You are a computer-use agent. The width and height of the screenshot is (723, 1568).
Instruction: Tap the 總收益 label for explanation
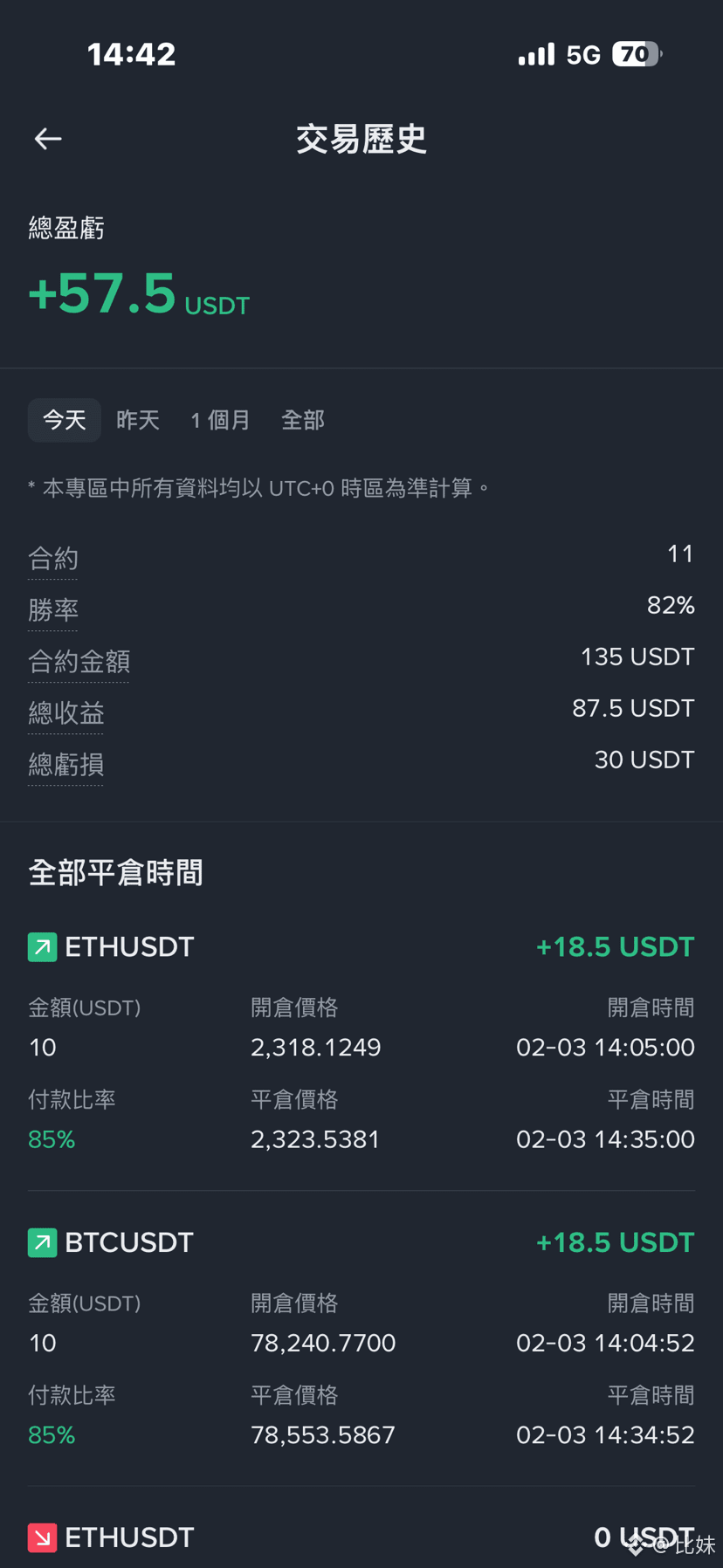[66, 713]
